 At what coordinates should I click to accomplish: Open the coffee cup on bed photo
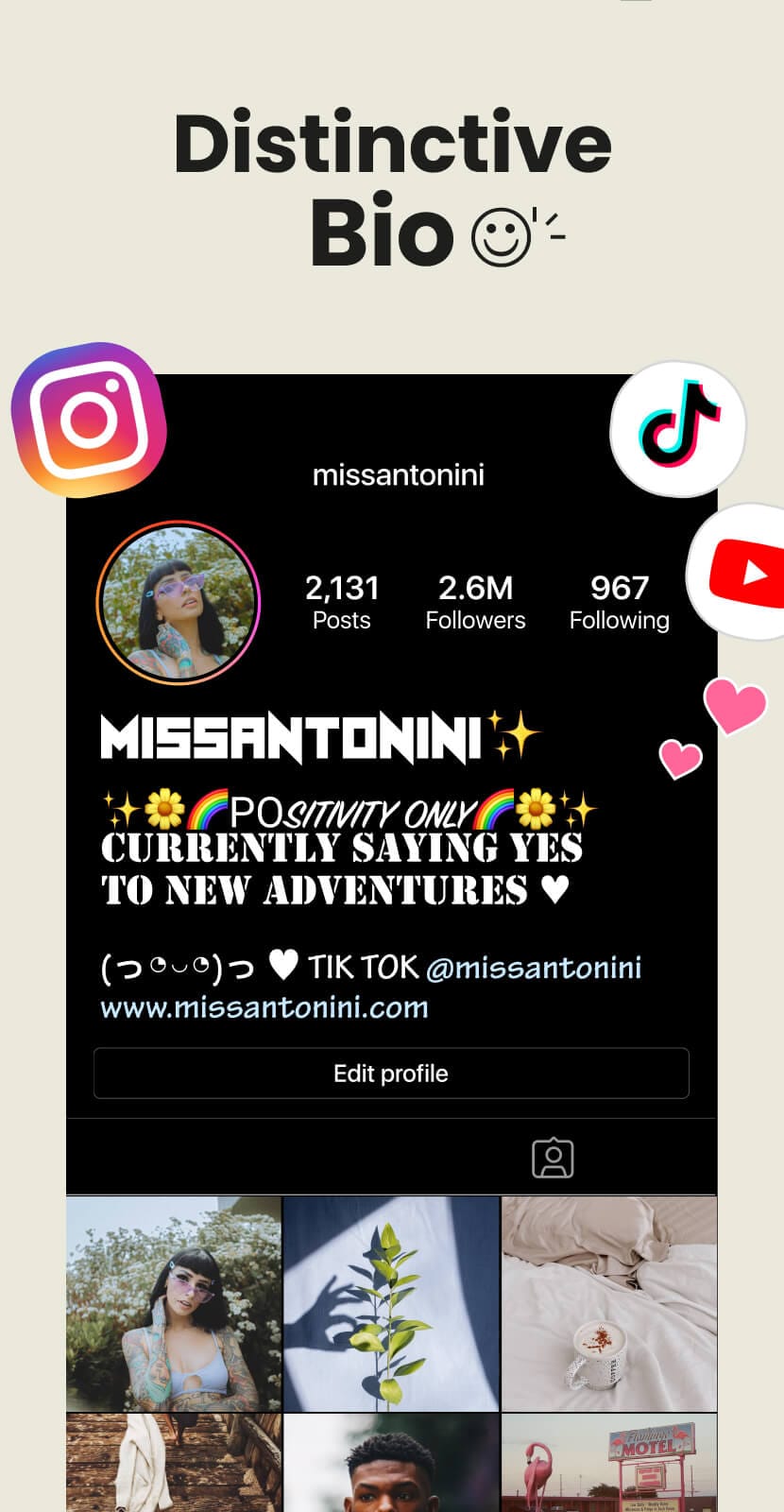pyautogui.click(x=608, y=1302)
